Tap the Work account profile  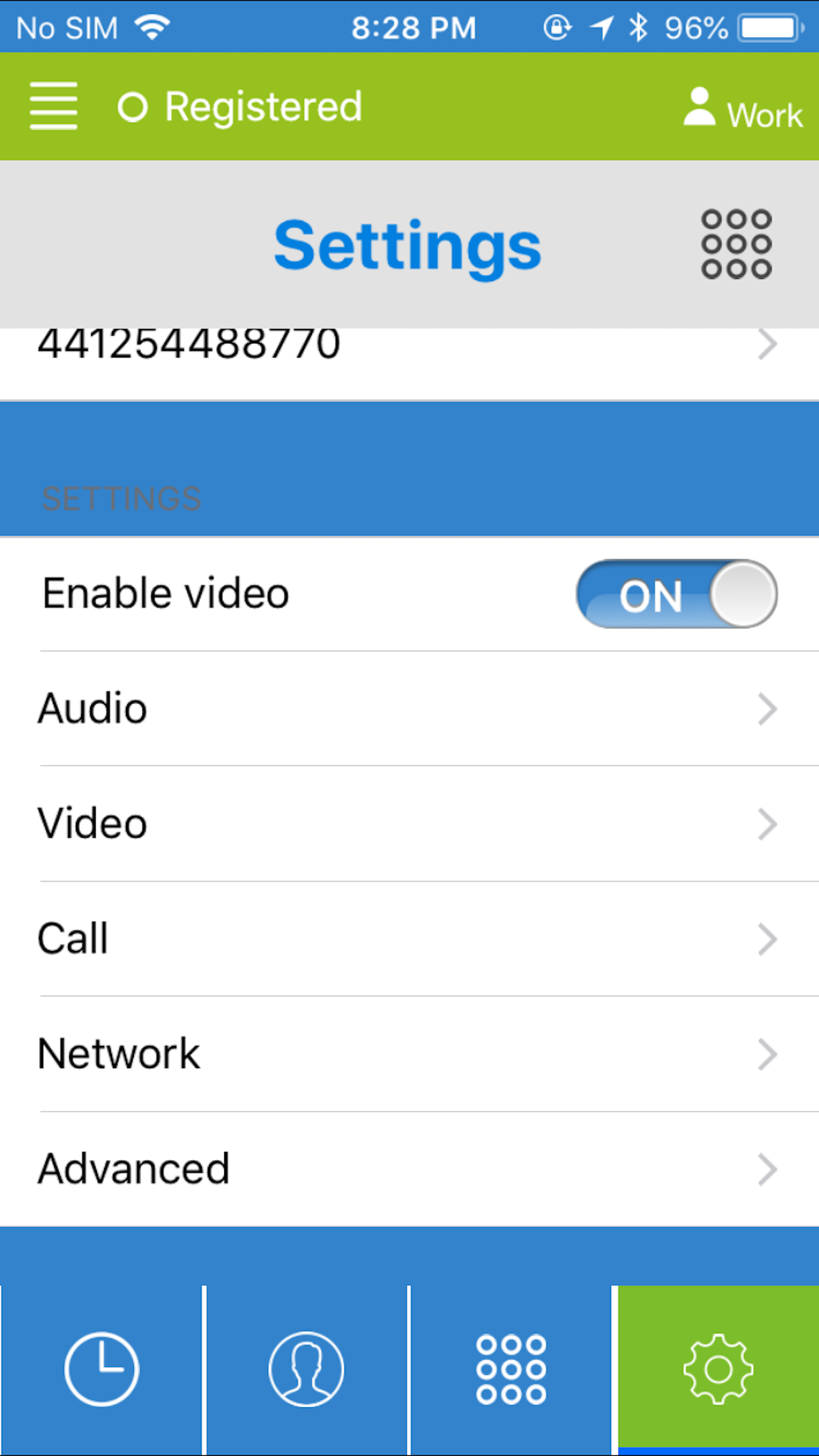point(743,109)
